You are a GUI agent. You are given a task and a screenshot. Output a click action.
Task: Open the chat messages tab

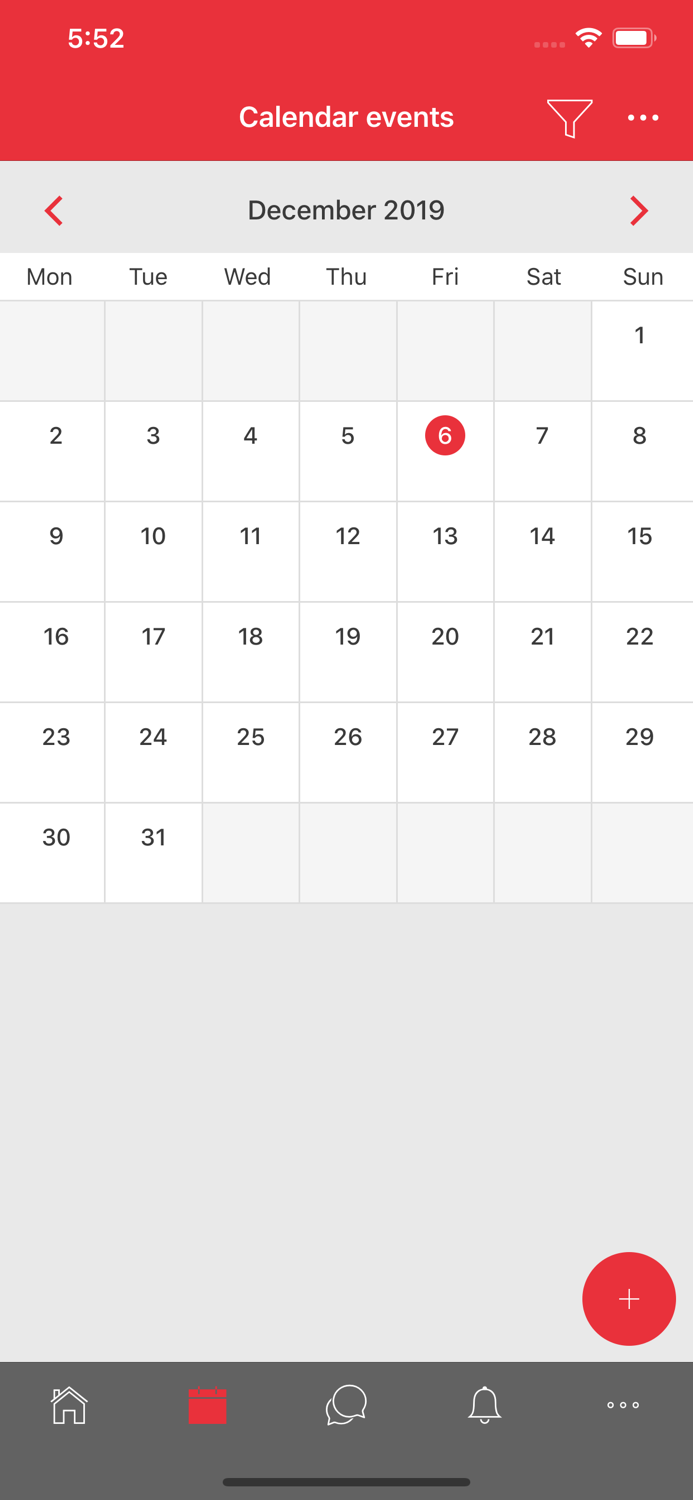346,1405
